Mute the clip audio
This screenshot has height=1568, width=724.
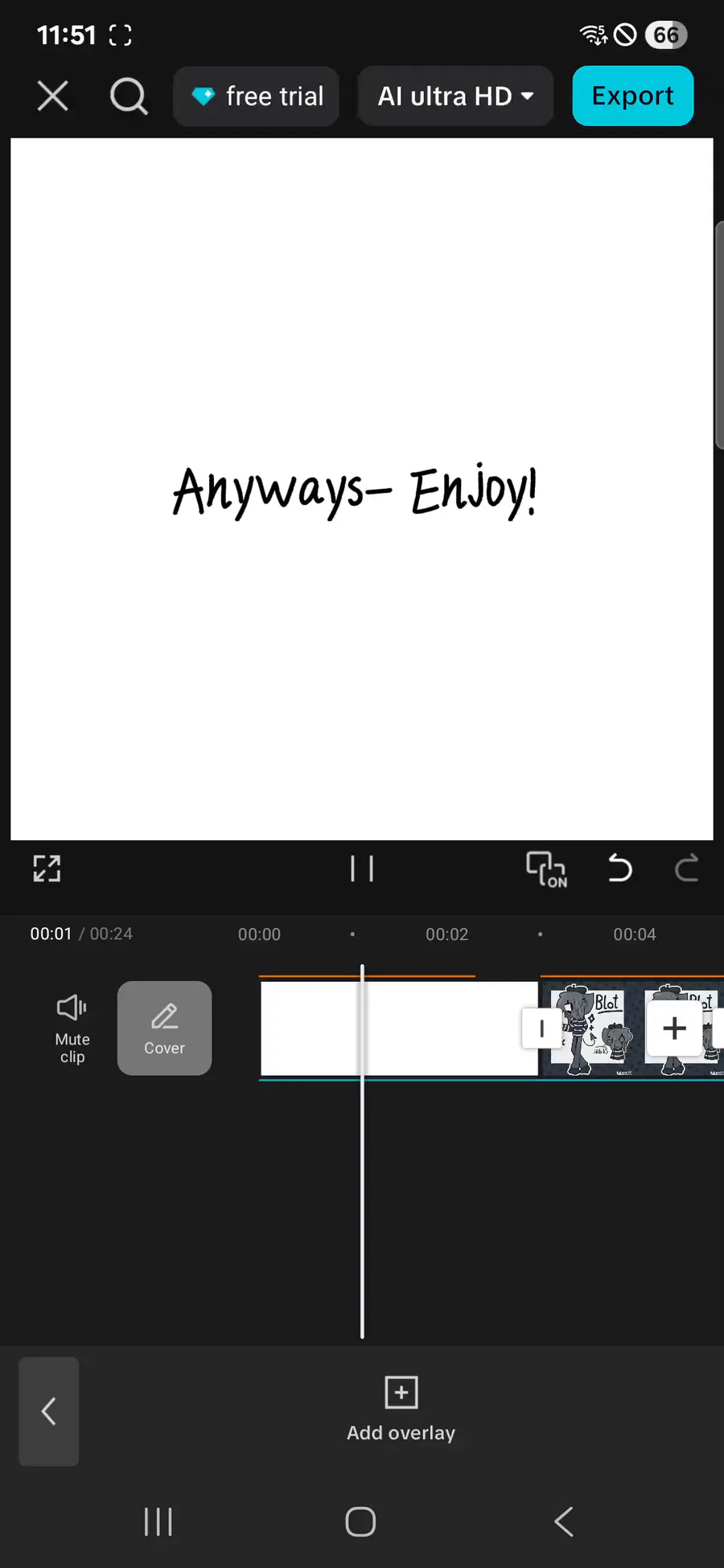tap(72, 1028)
